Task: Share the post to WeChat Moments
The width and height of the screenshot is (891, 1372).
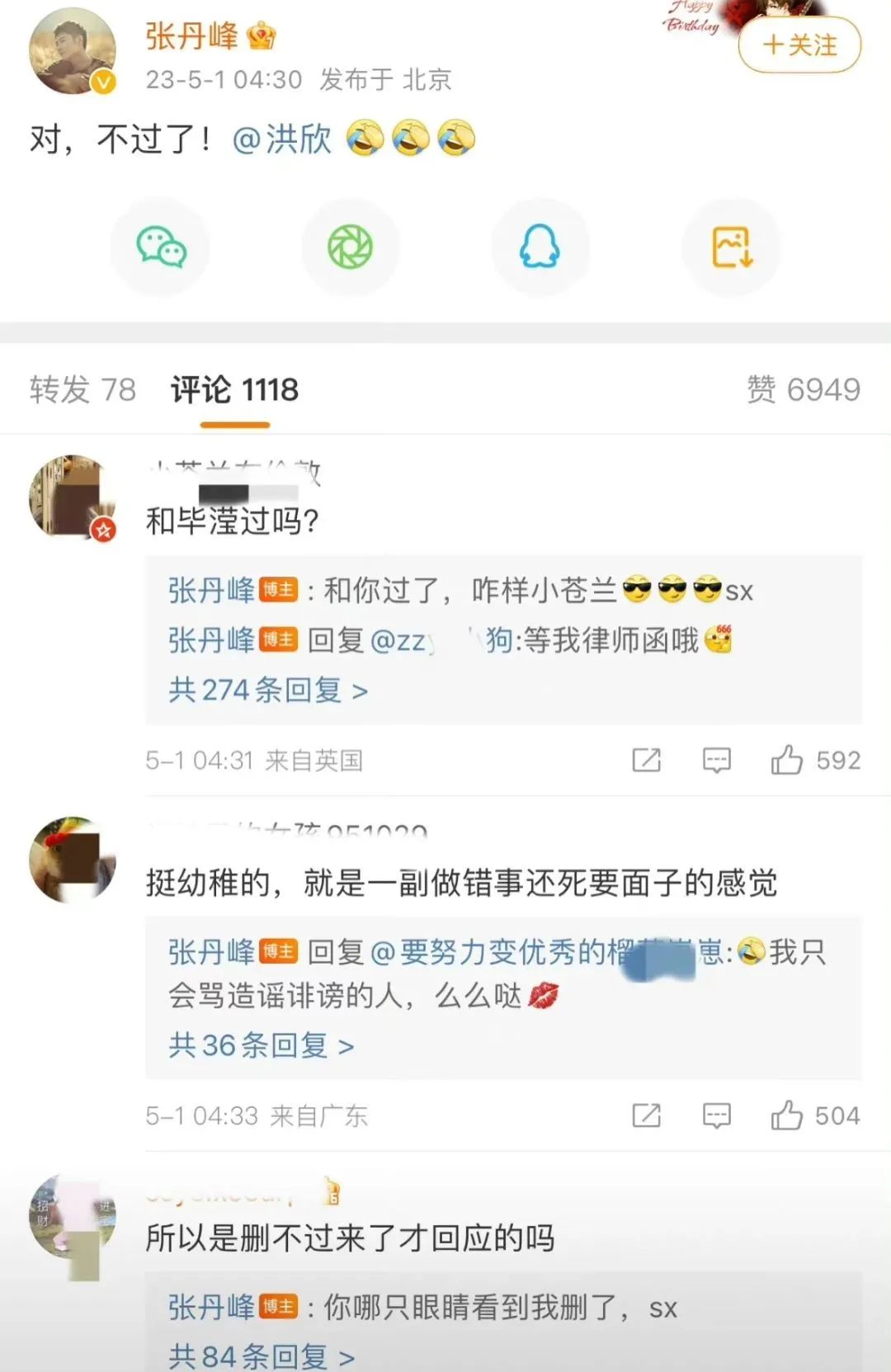Action: (x=351, y=247)
